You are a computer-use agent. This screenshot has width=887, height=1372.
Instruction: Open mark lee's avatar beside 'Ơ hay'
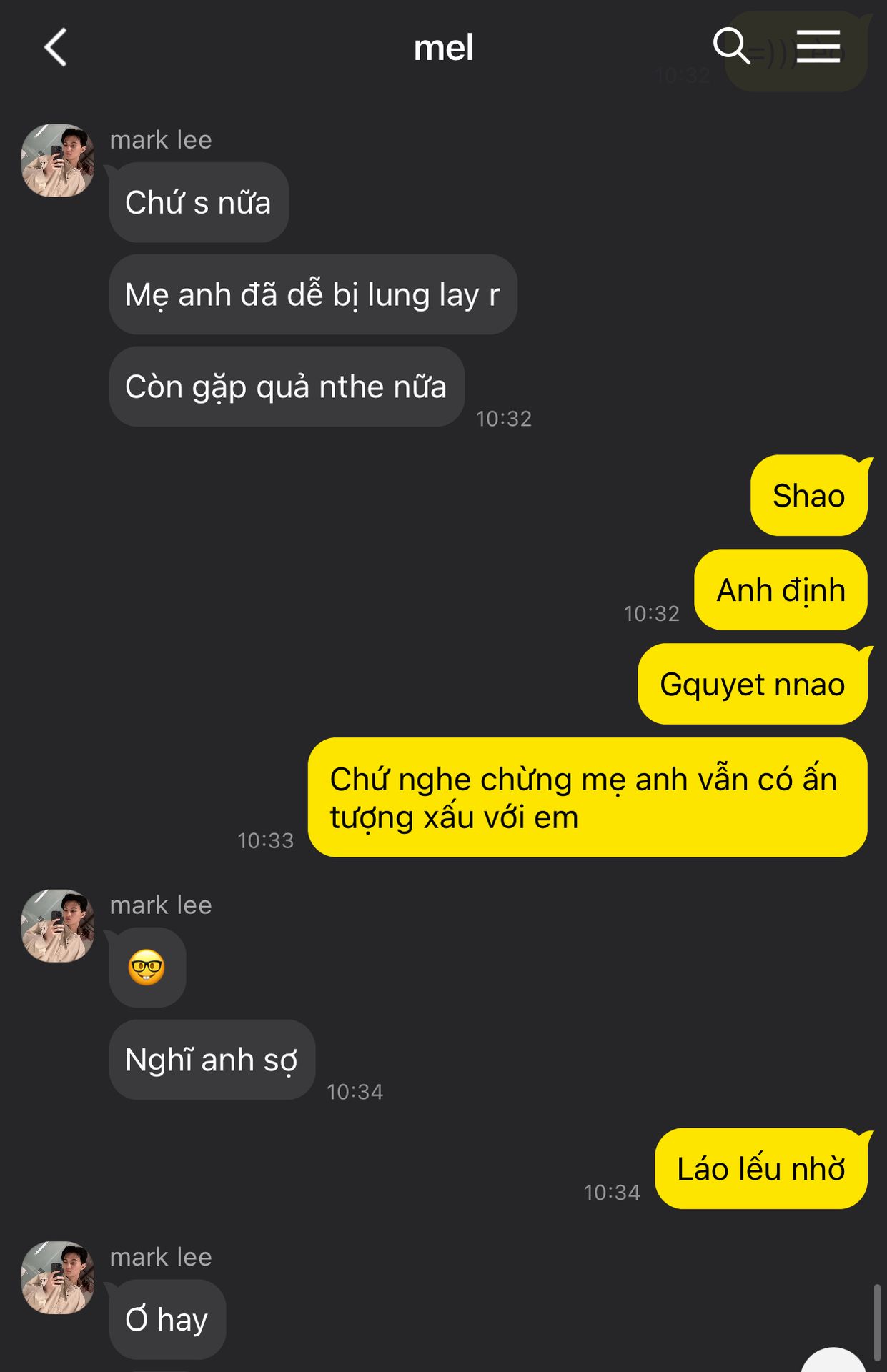(58, 1277)
